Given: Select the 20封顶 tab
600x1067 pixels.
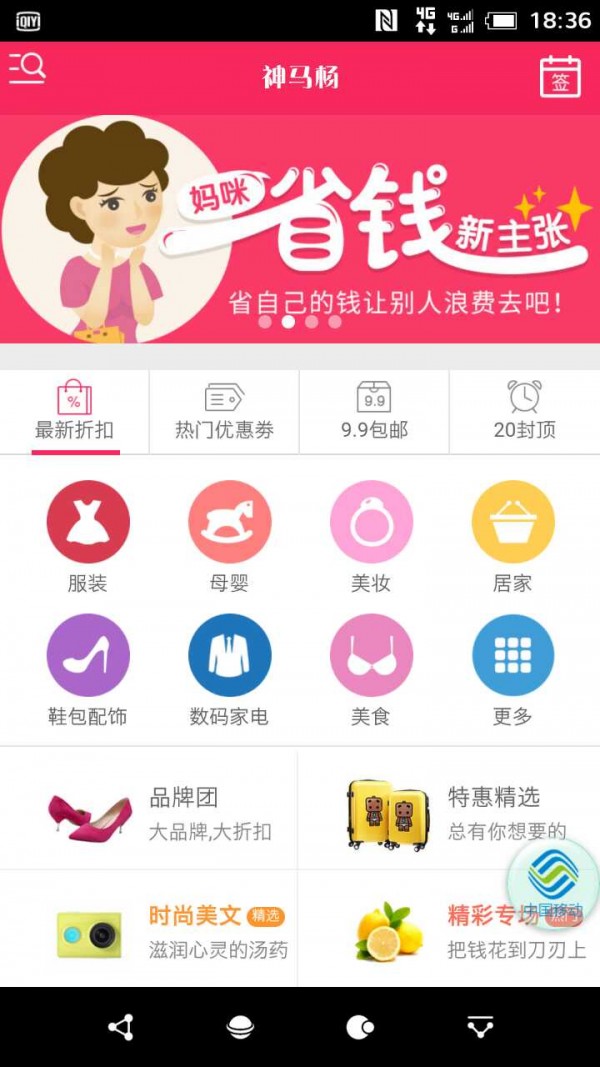Looking at the screenshot, I should 524,412.
